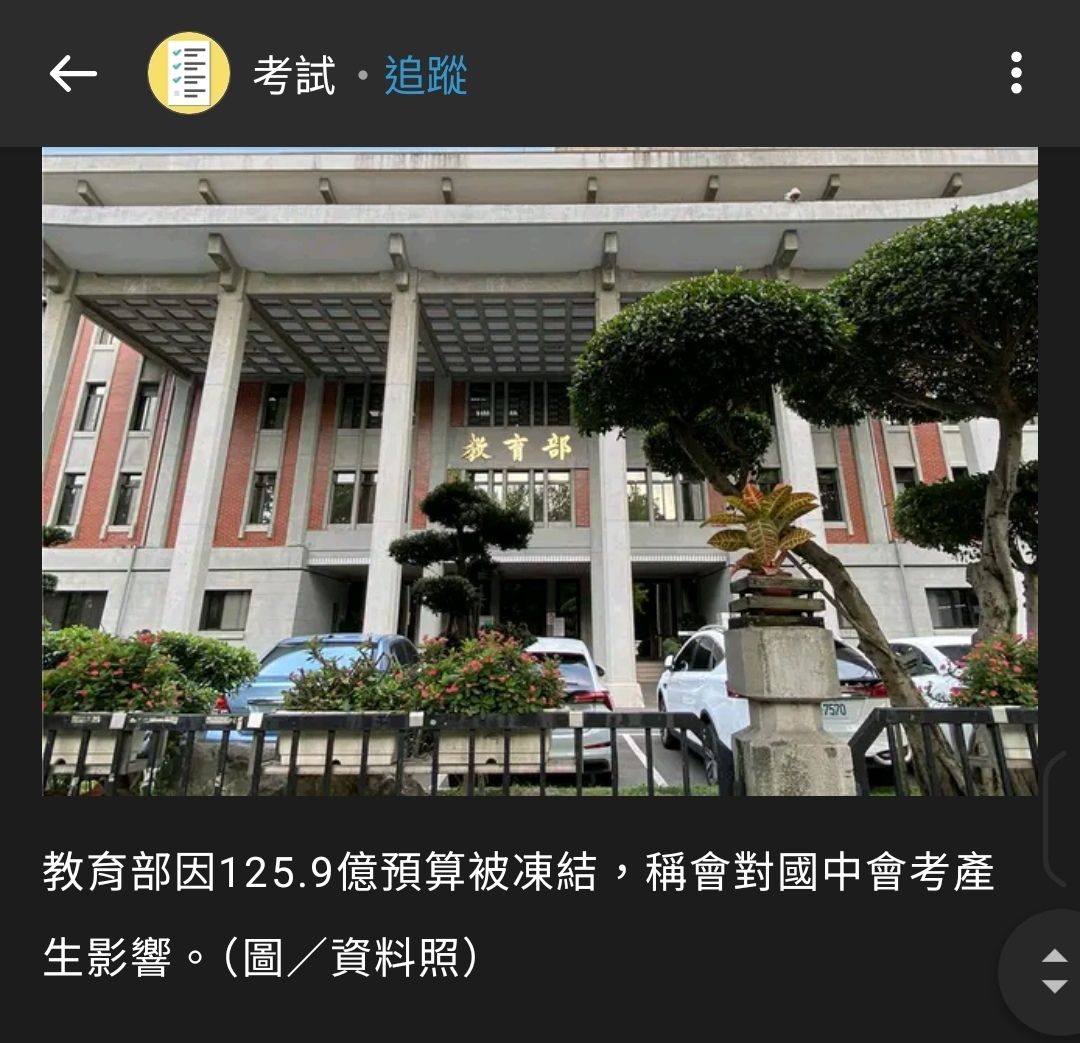1080x1043 pixels.
Task: Open the 考試 topic page
Action: click(293, 76)
